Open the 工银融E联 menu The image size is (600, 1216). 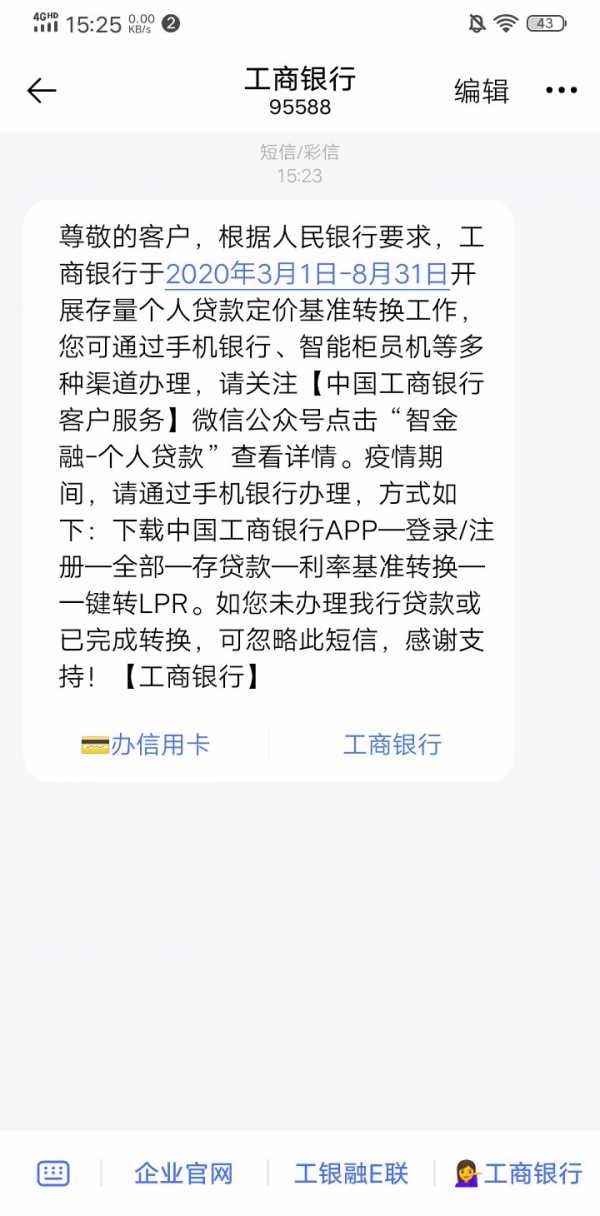pos(351,1173)
